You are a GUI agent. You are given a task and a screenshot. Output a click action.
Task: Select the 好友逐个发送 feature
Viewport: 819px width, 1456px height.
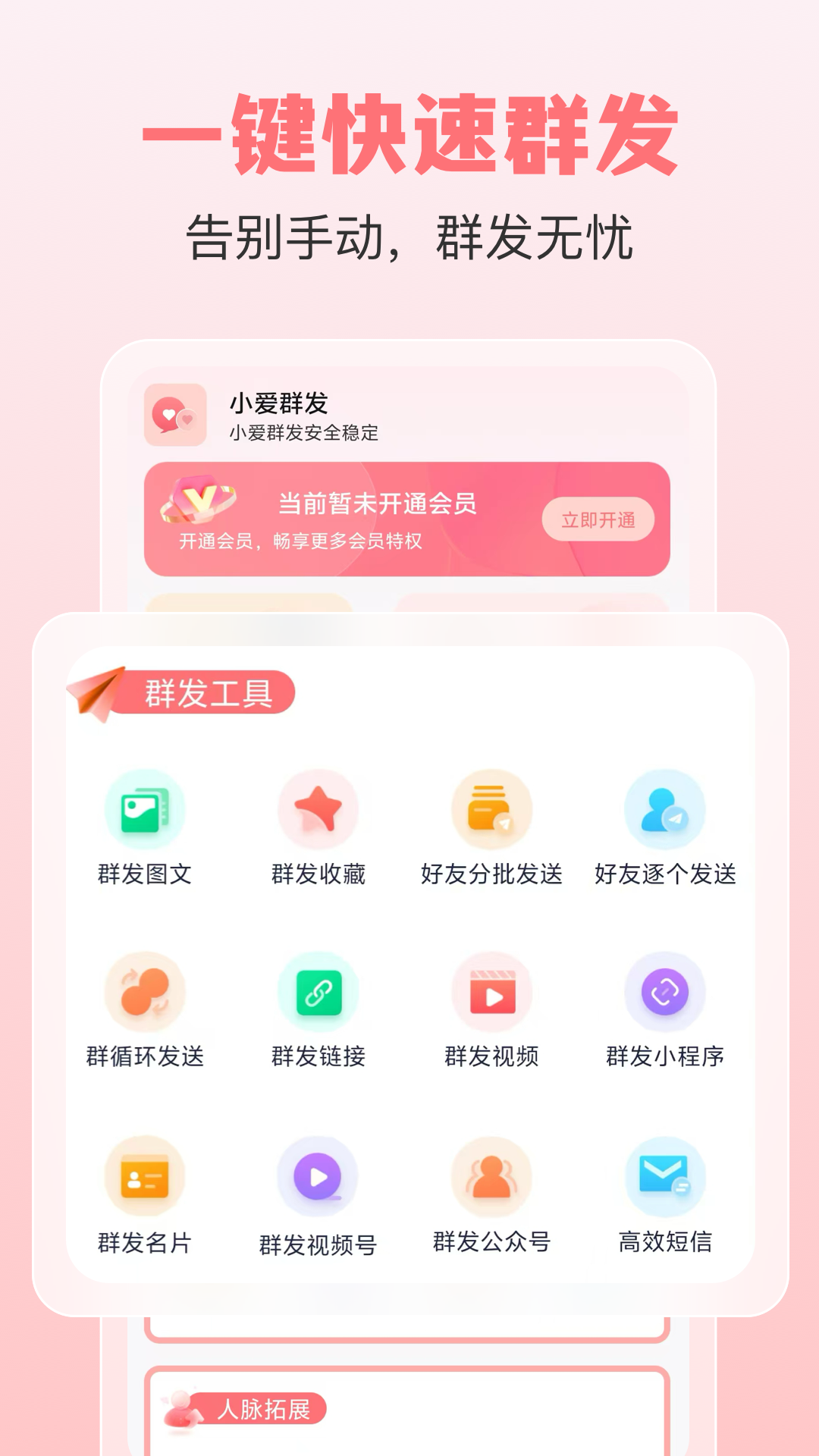coord(664,810)
